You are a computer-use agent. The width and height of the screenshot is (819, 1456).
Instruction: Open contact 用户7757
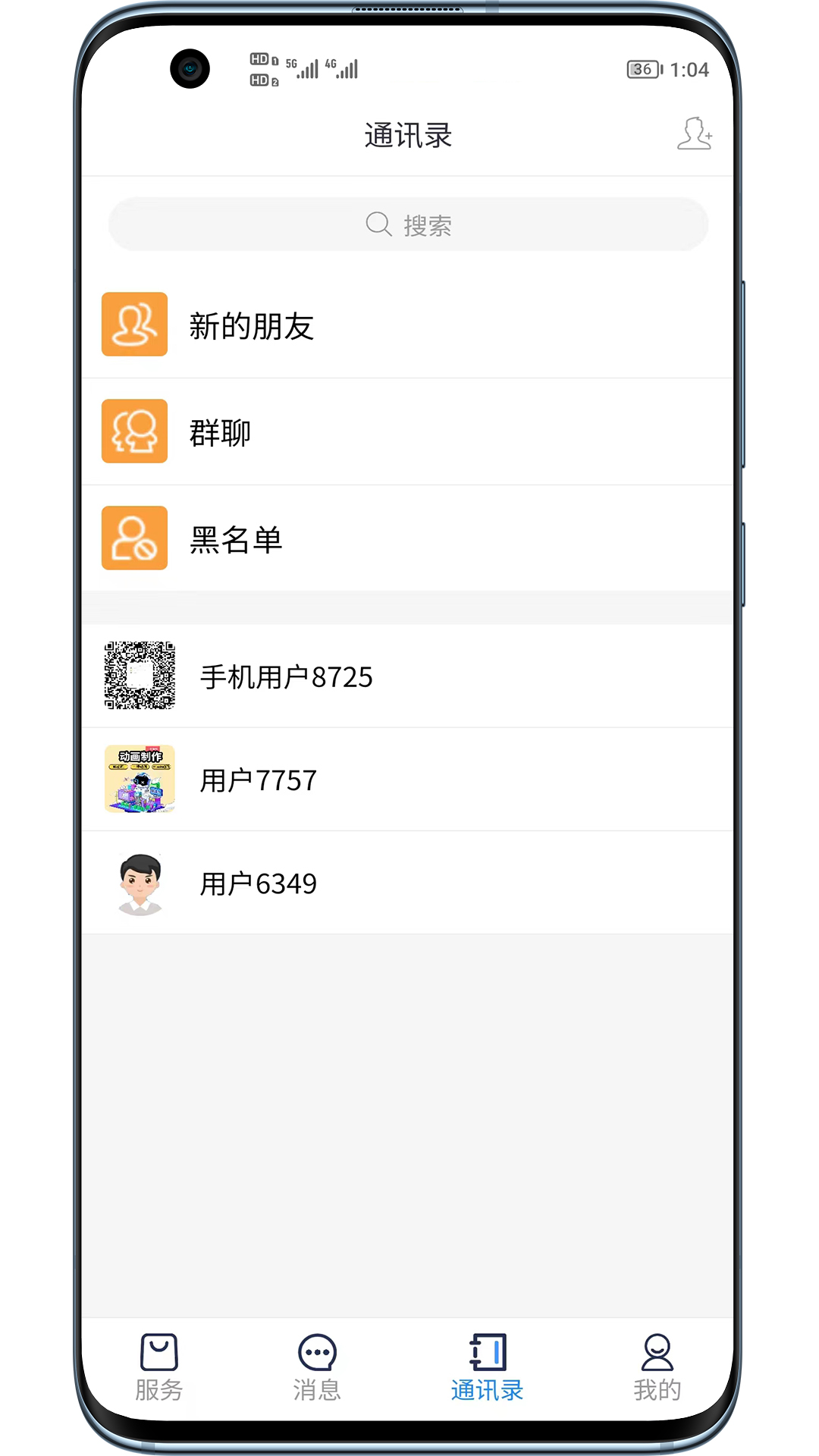click(x=408, y=780)
